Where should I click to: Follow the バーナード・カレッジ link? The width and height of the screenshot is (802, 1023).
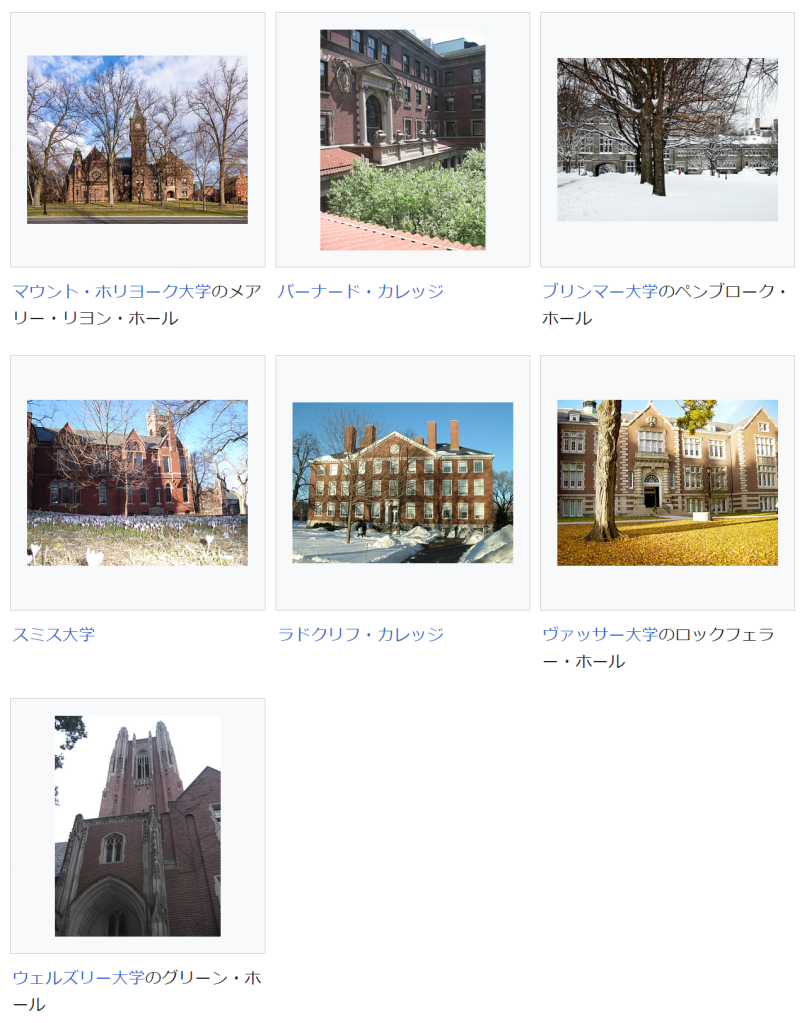point(360,292)
